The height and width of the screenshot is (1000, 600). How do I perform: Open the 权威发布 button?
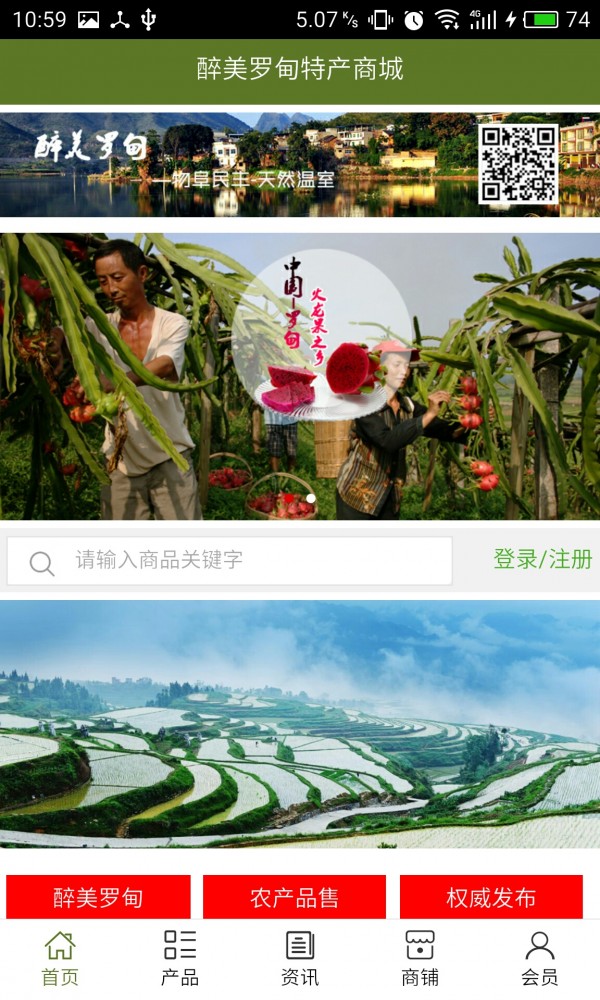[x=491, y=896]
